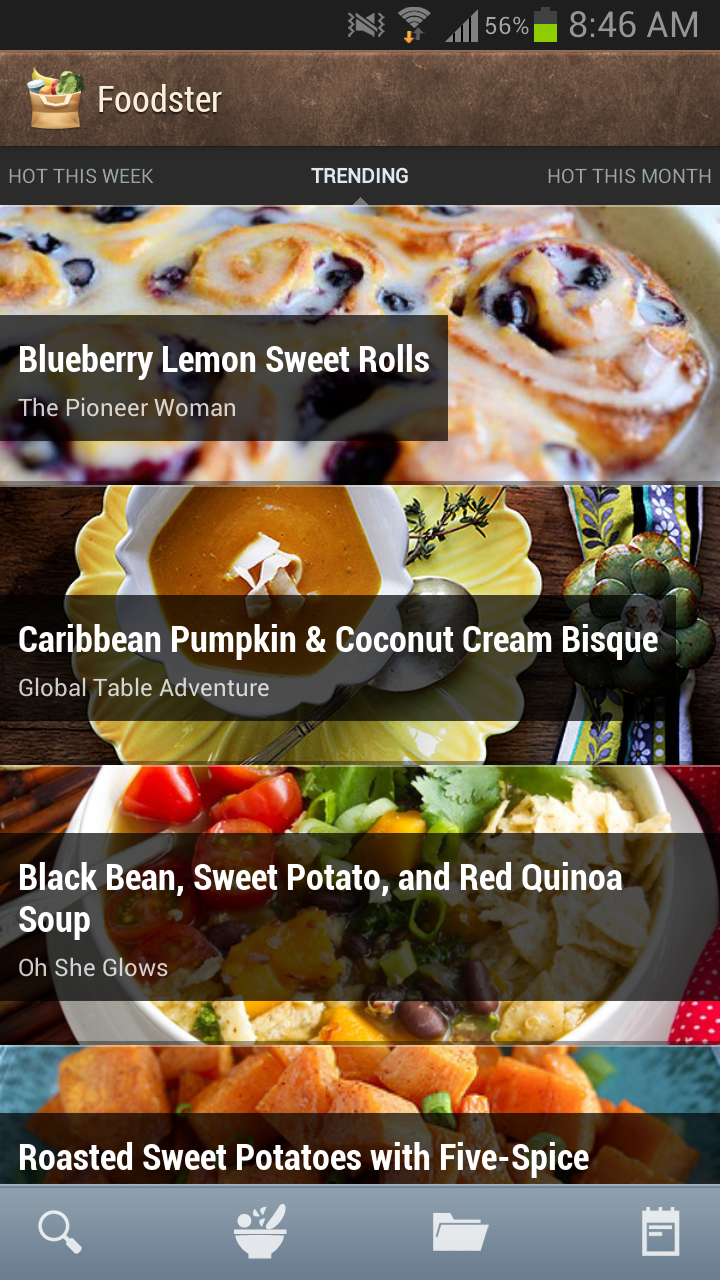Switch to the HOT THIS WEEK tab

tap(81, 176)
